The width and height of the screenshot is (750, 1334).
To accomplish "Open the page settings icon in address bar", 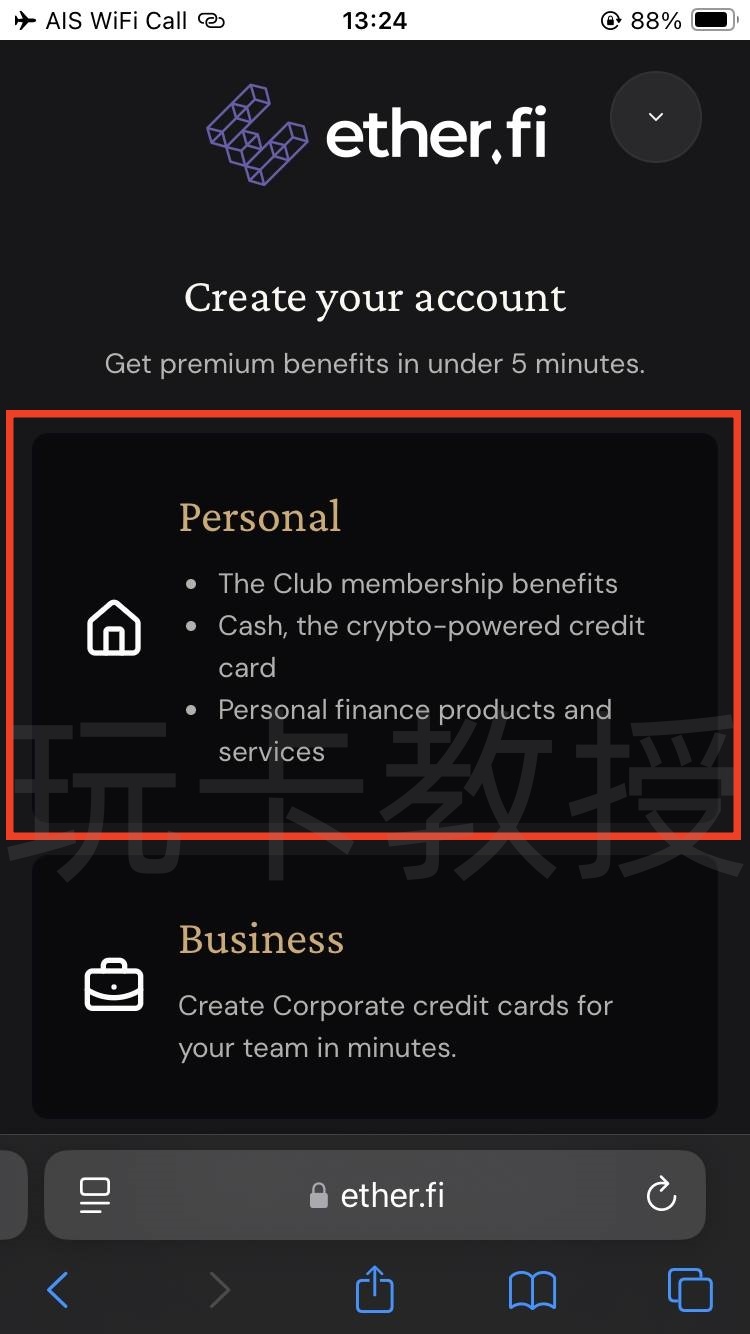I will (95, 1195).
